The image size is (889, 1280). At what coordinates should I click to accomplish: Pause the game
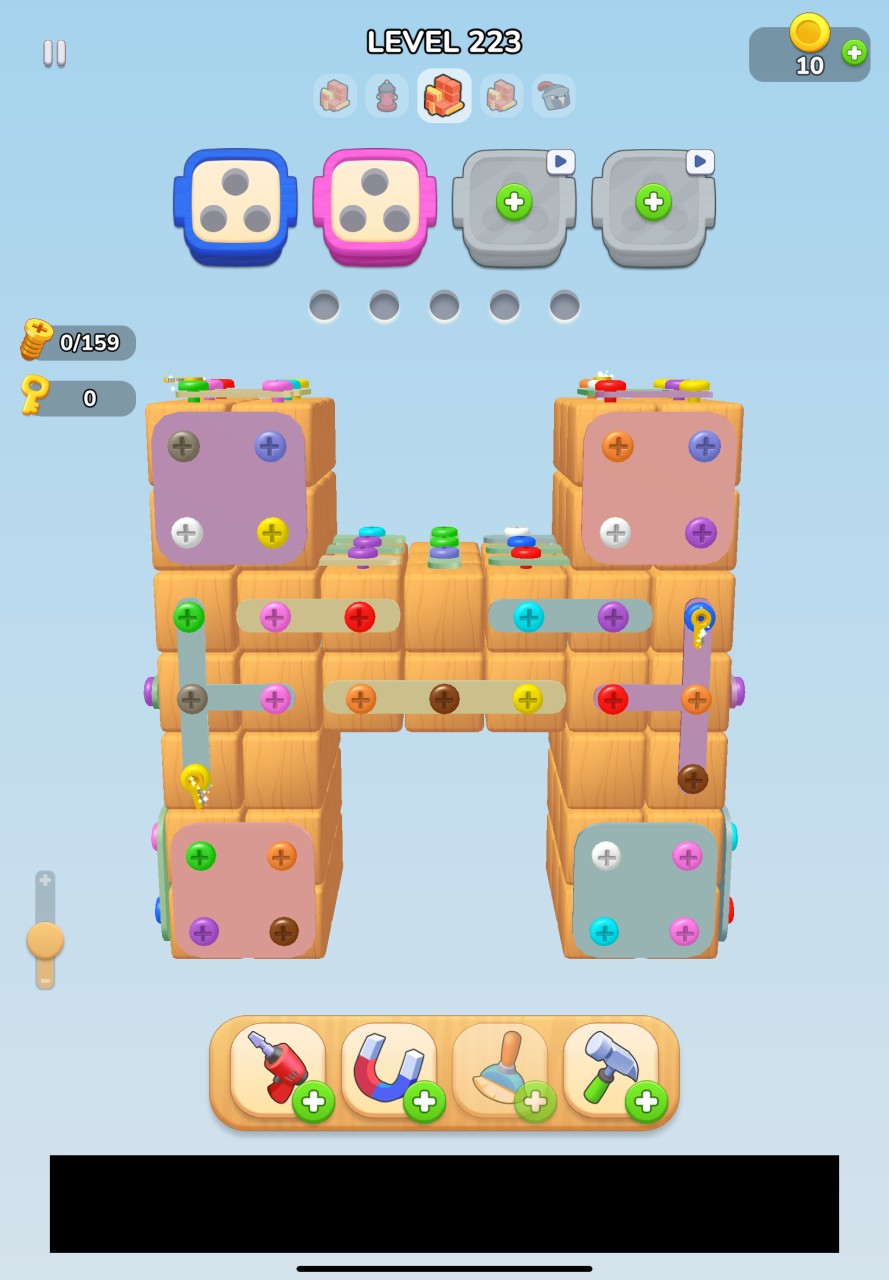click(55, 53)
